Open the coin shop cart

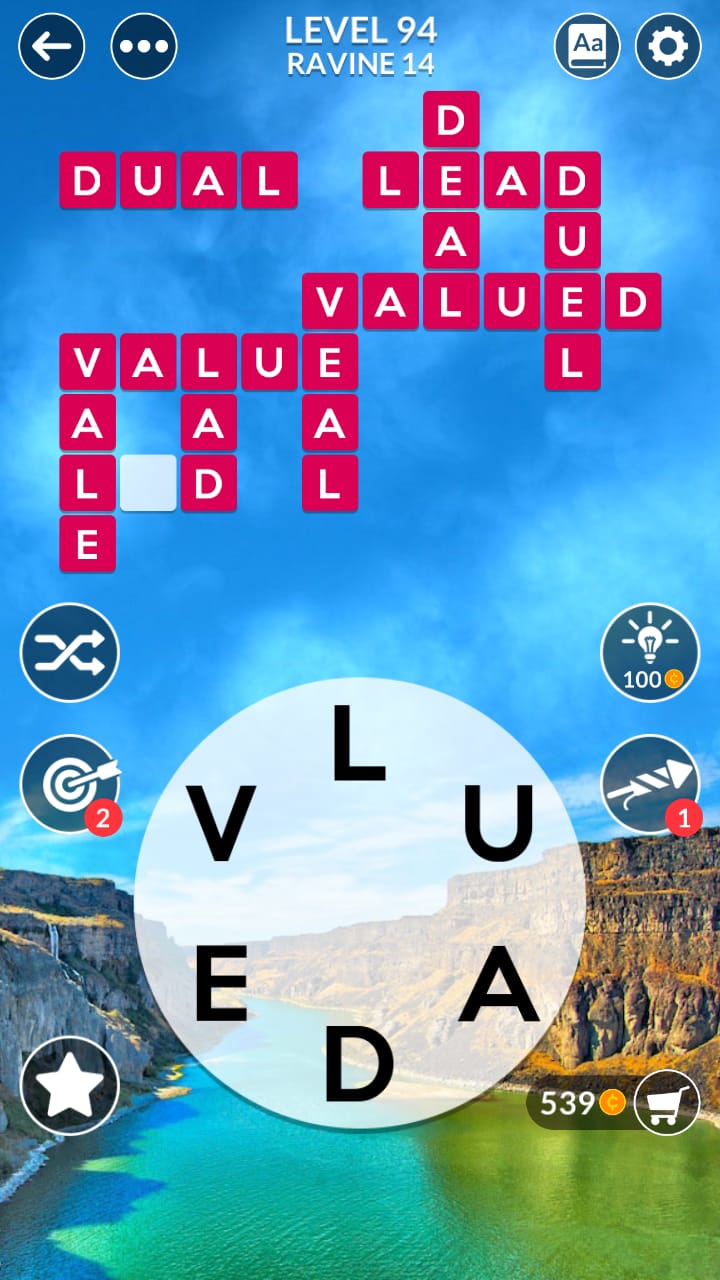pos(666,1102)
